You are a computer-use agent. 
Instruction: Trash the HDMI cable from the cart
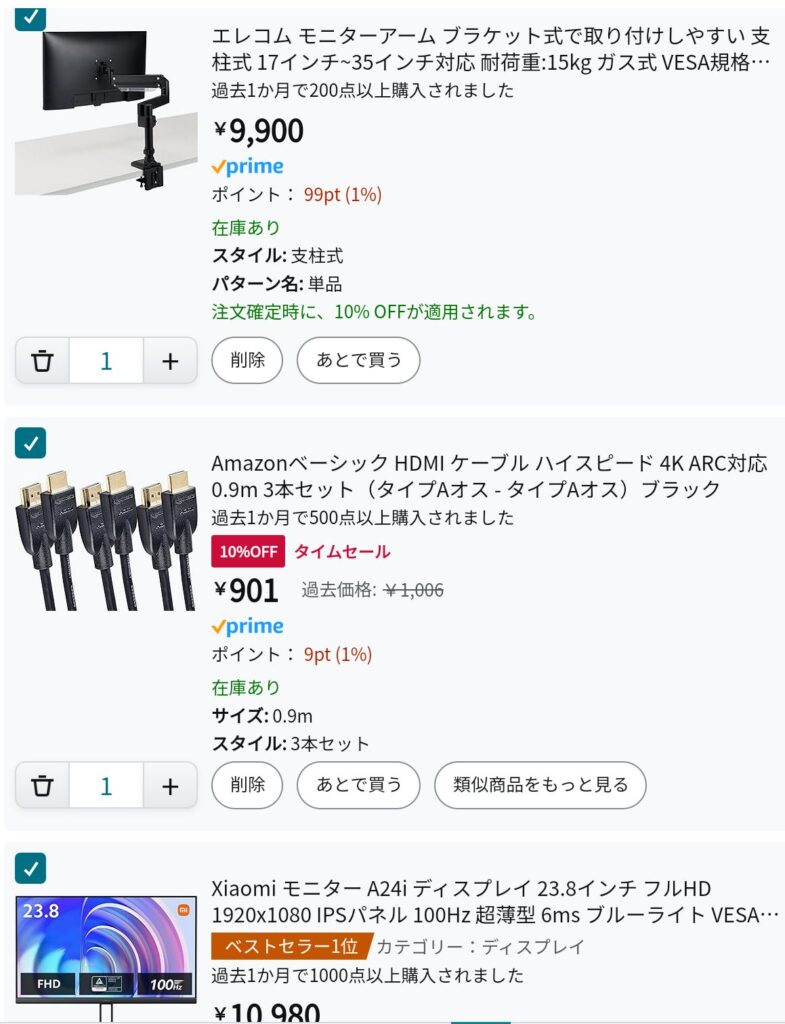[42, 786]
